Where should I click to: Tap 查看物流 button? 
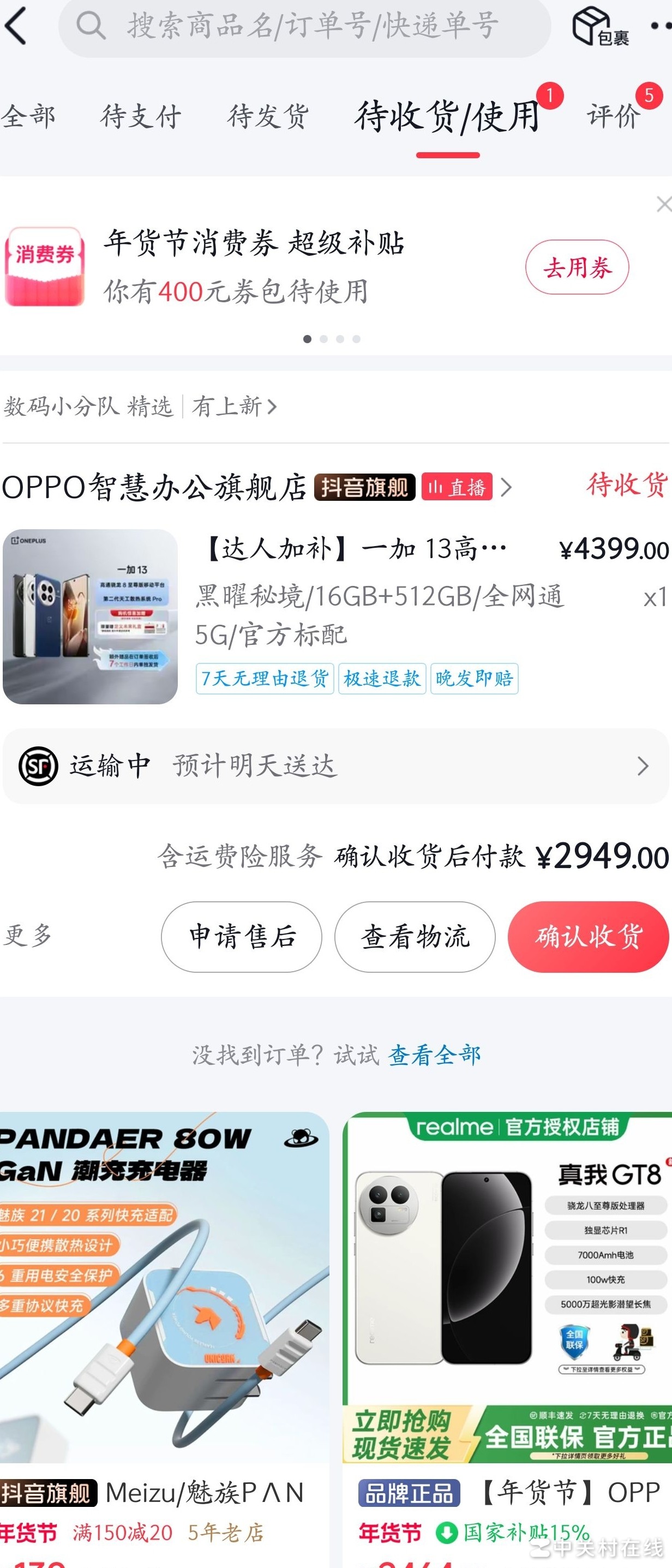415,936
